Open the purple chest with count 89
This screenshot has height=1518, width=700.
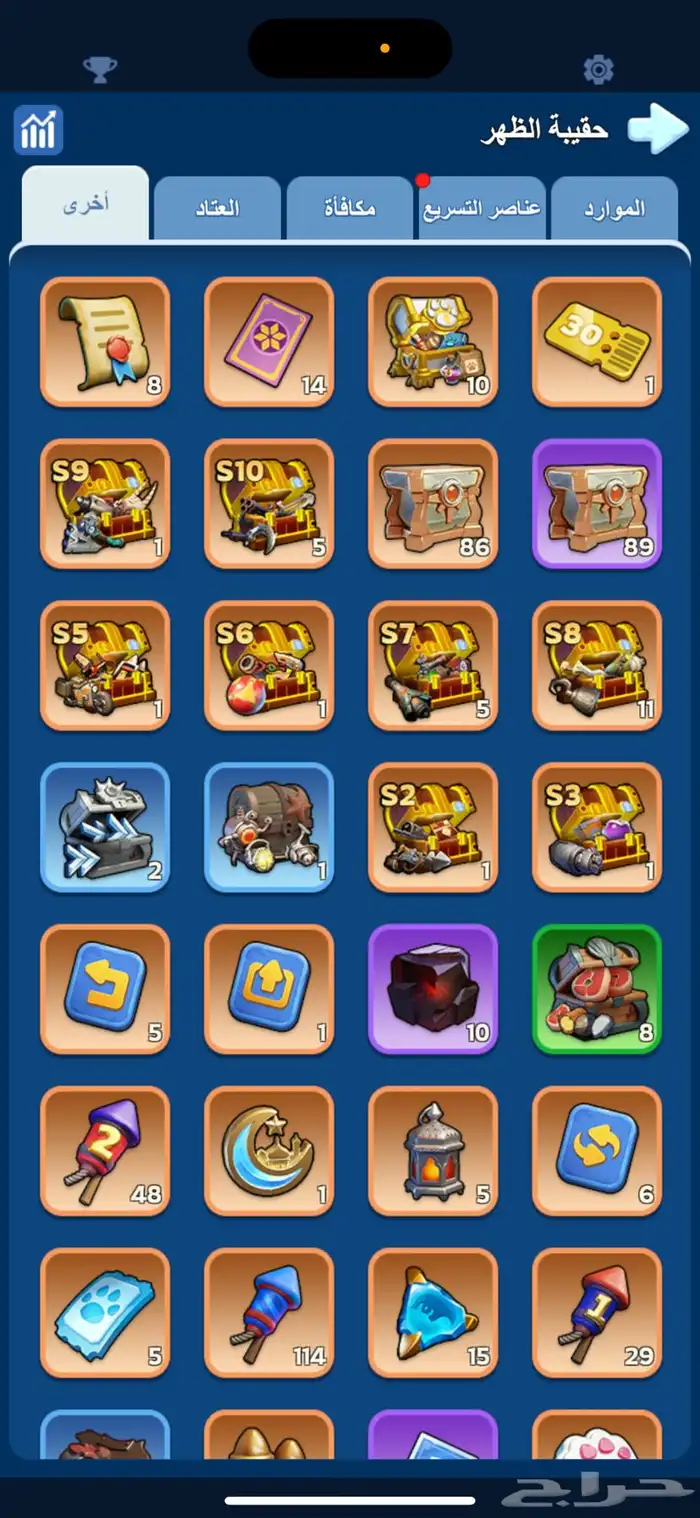[x=597, y=504]
